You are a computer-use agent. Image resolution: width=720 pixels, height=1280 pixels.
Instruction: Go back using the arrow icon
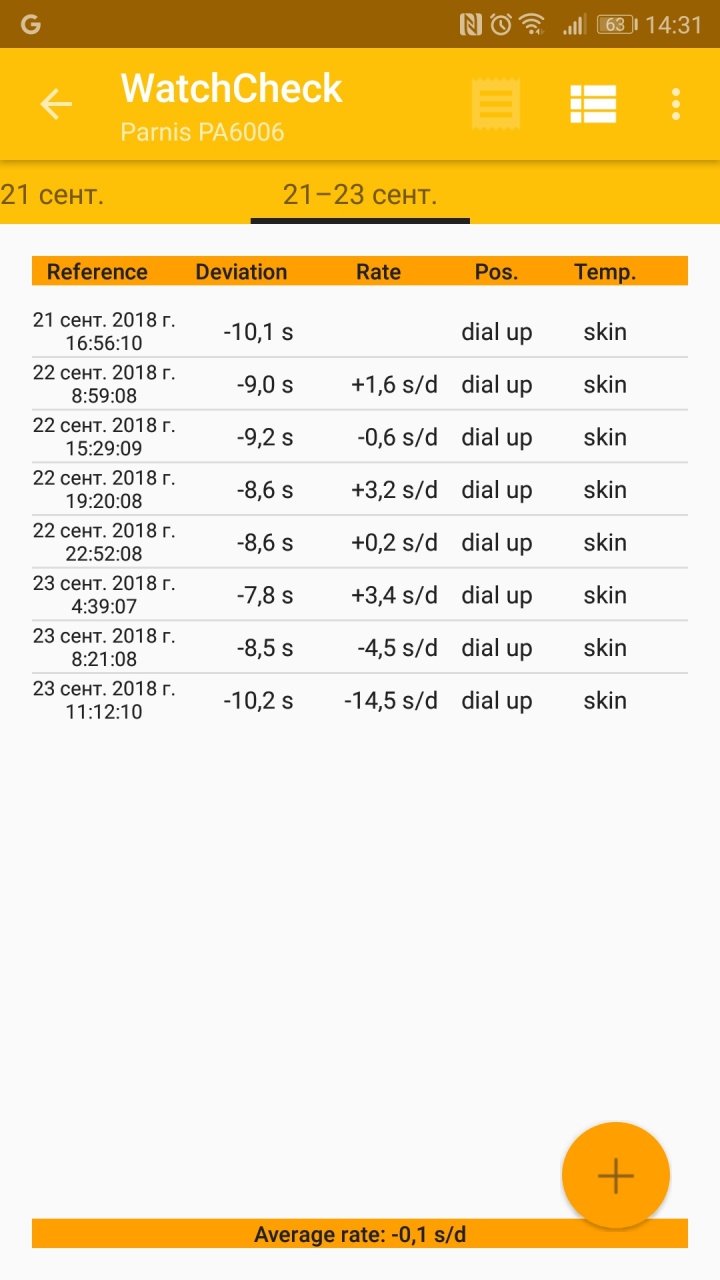(x=56, y=104)
